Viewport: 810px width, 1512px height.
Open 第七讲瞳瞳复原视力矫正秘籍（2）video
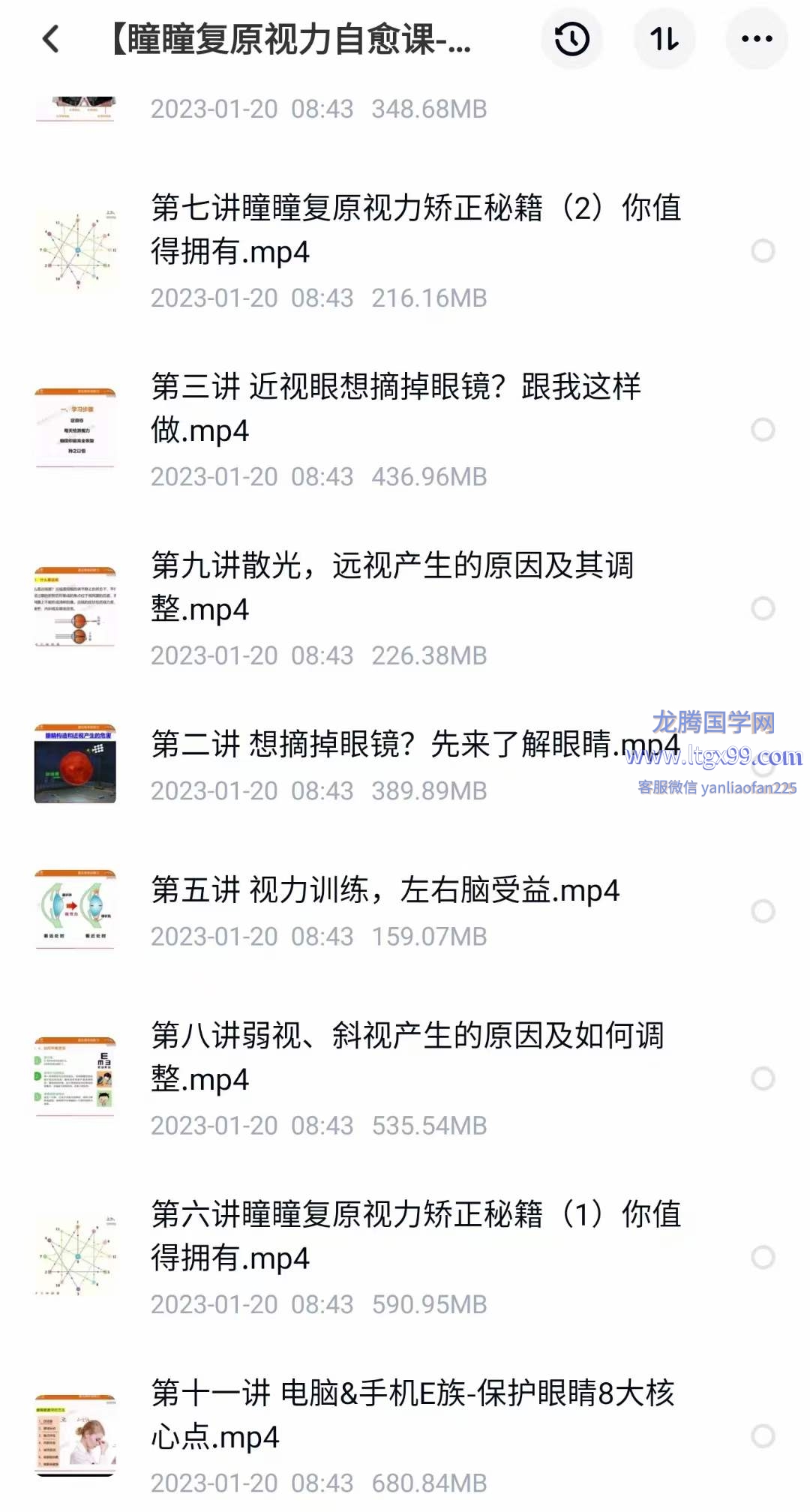[x=416, y=229]
